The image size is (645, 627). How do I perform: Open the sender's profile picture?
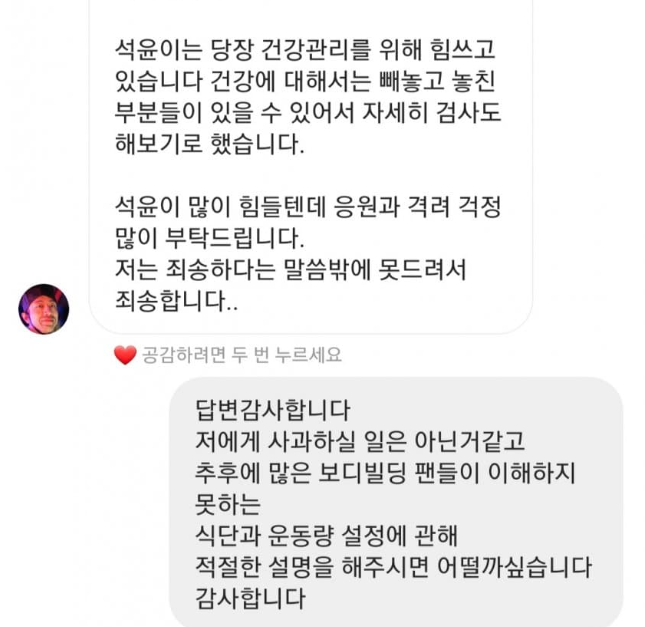point(44,309)
